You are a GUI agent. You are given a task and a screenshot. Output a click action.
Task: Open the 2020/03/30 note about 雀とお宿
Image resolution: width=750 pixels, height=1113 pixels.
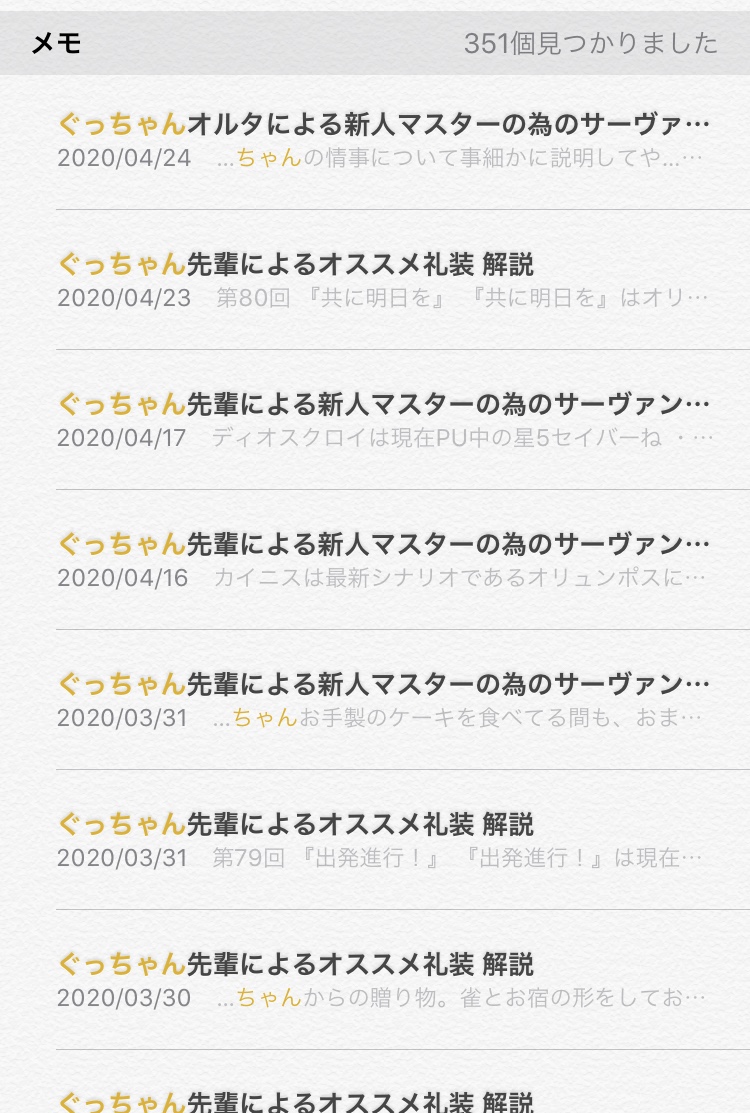384,980
